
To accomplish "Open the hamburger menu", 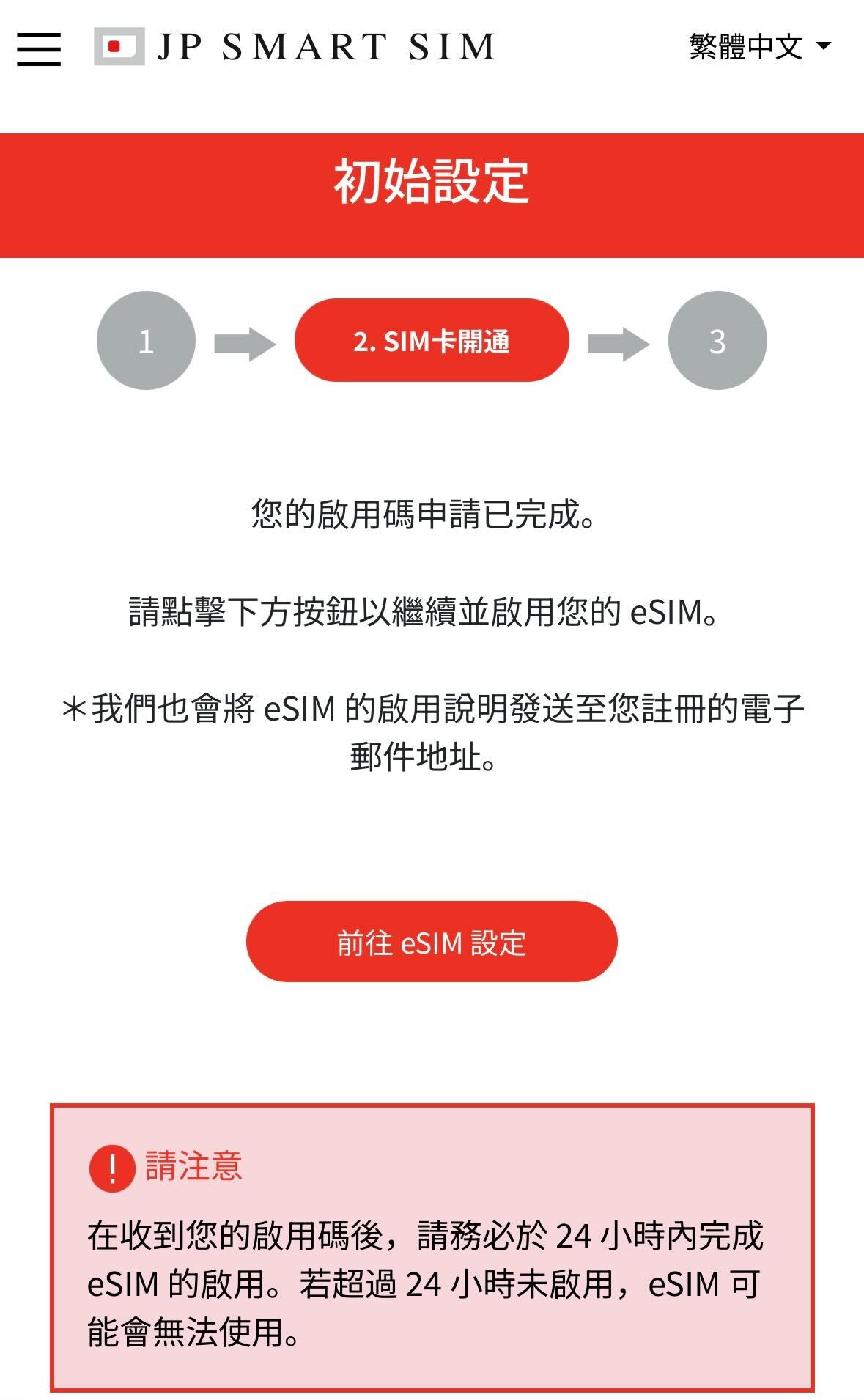I will [39, 48].
